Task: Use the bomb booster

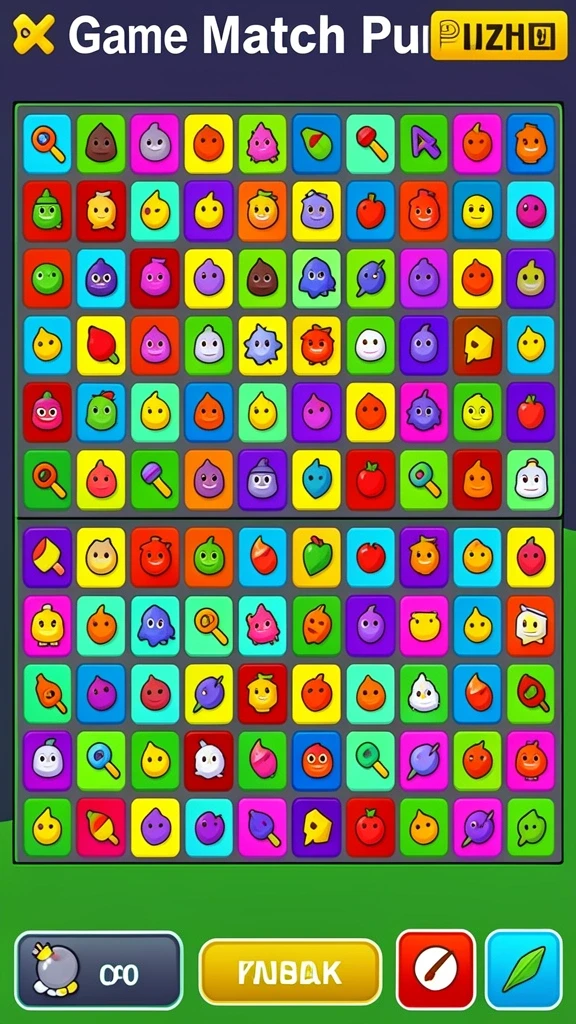Action: pos(99,970)
